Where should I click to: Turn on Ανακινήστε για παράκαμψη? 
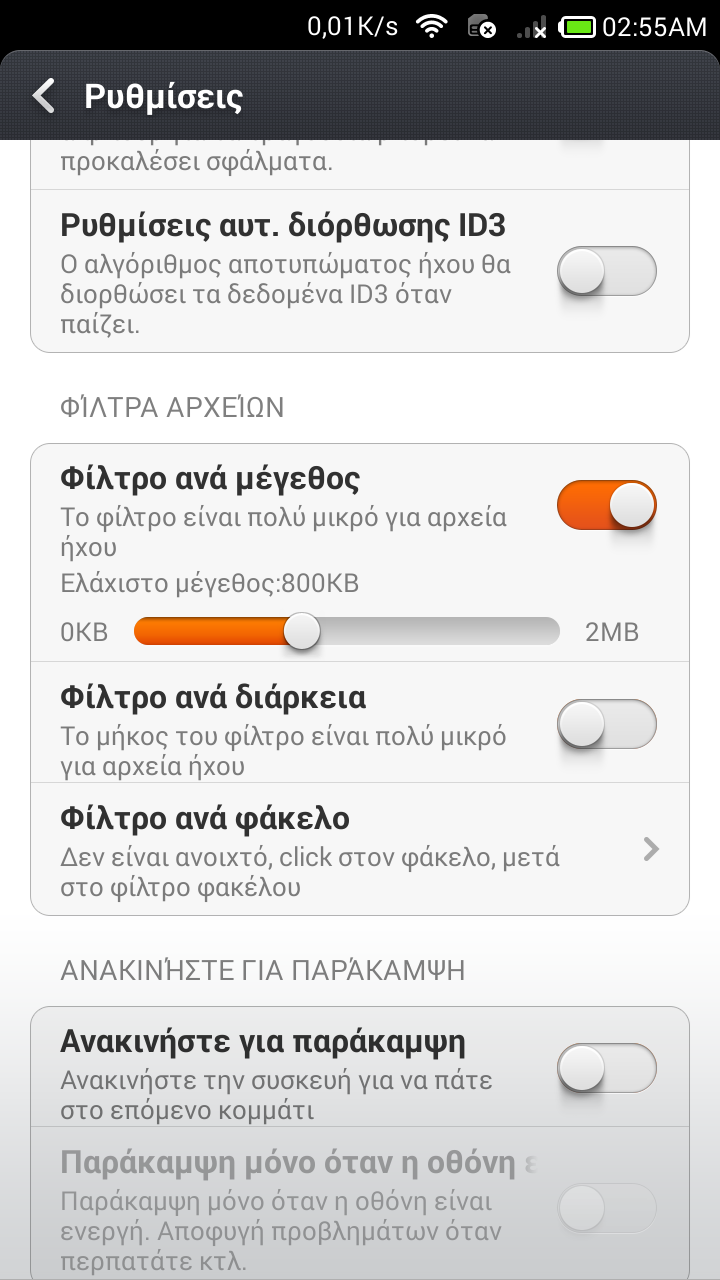click(x=606, y=1068)
